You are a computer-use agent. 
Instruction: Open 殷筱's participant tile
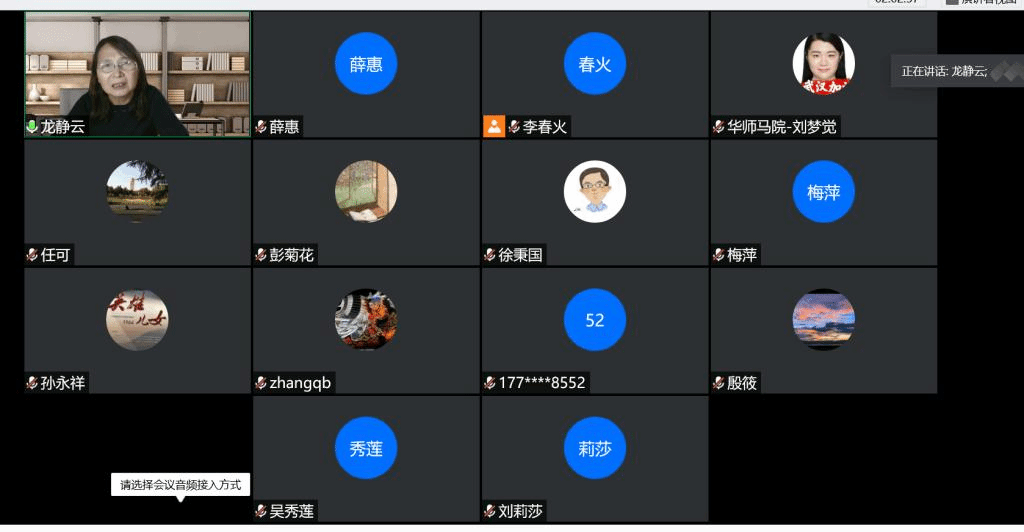(x=823, y=330)
